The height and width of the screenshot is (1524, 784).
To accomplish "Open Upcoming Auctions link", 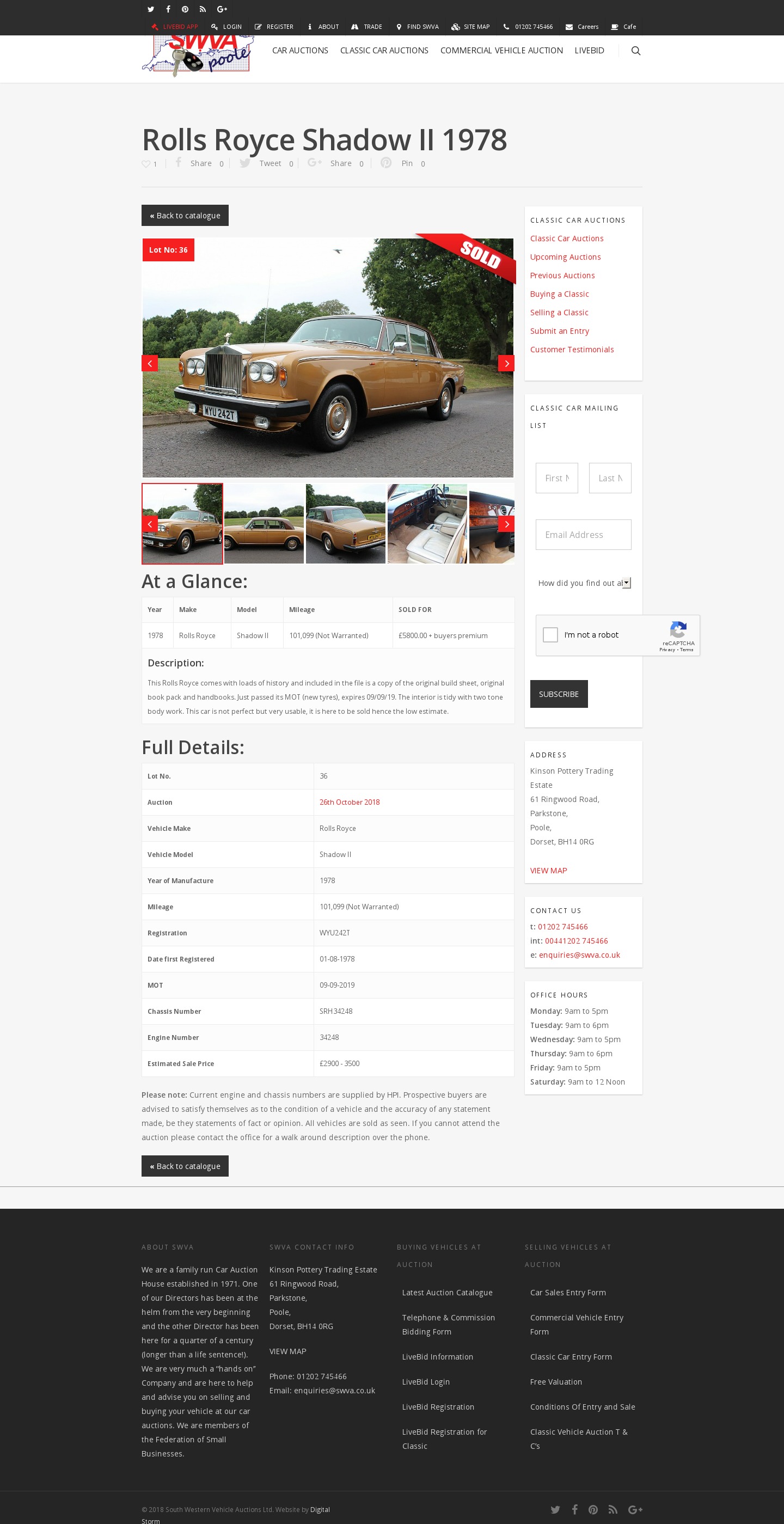I will coord(565,257).
